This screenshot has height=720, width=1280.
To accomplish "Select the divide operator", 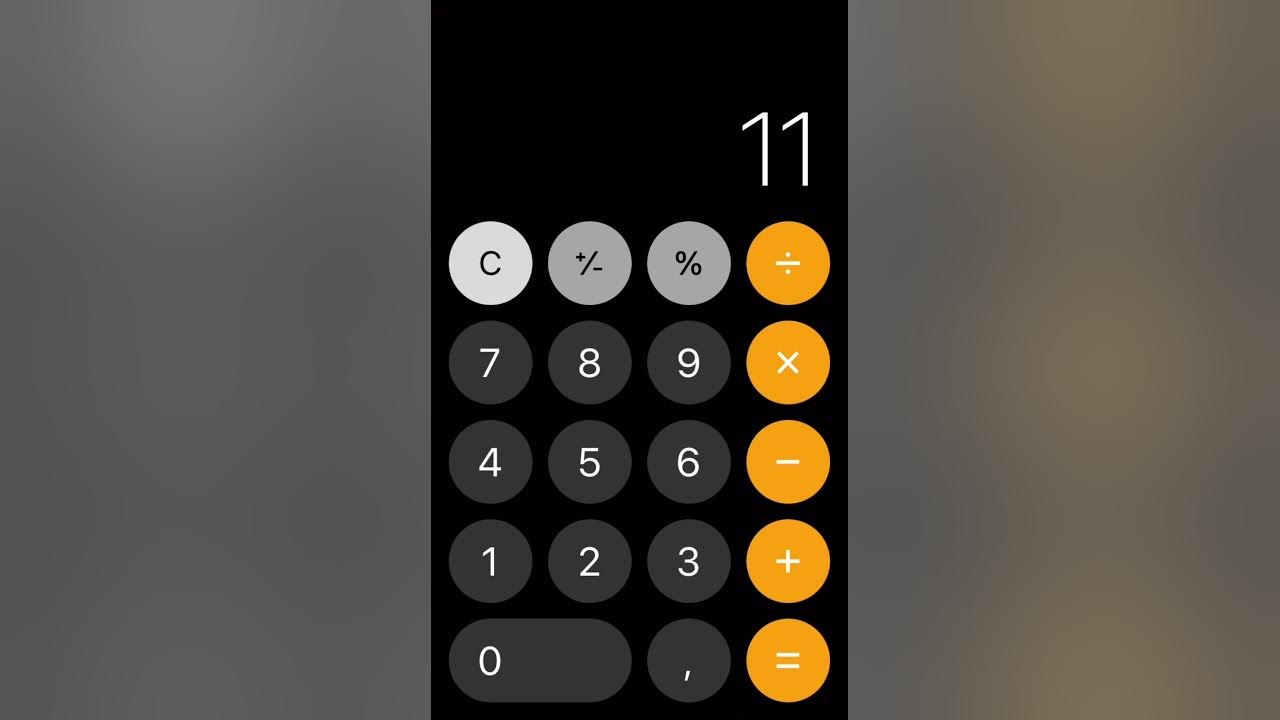I will click(x=788, y=263).
